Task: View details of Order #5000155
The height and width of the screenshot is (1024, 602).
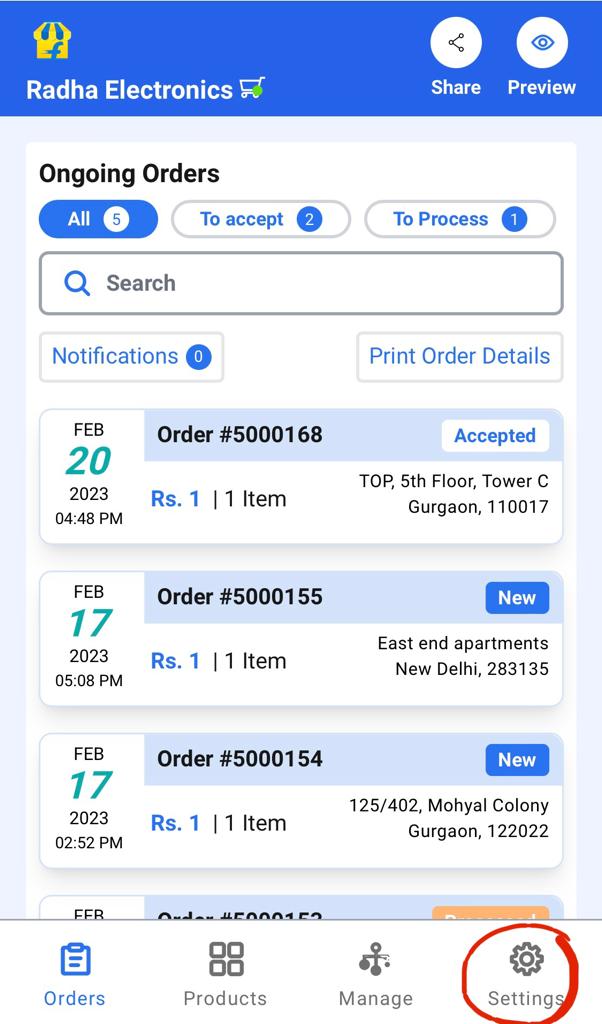Action: (301, 639)
